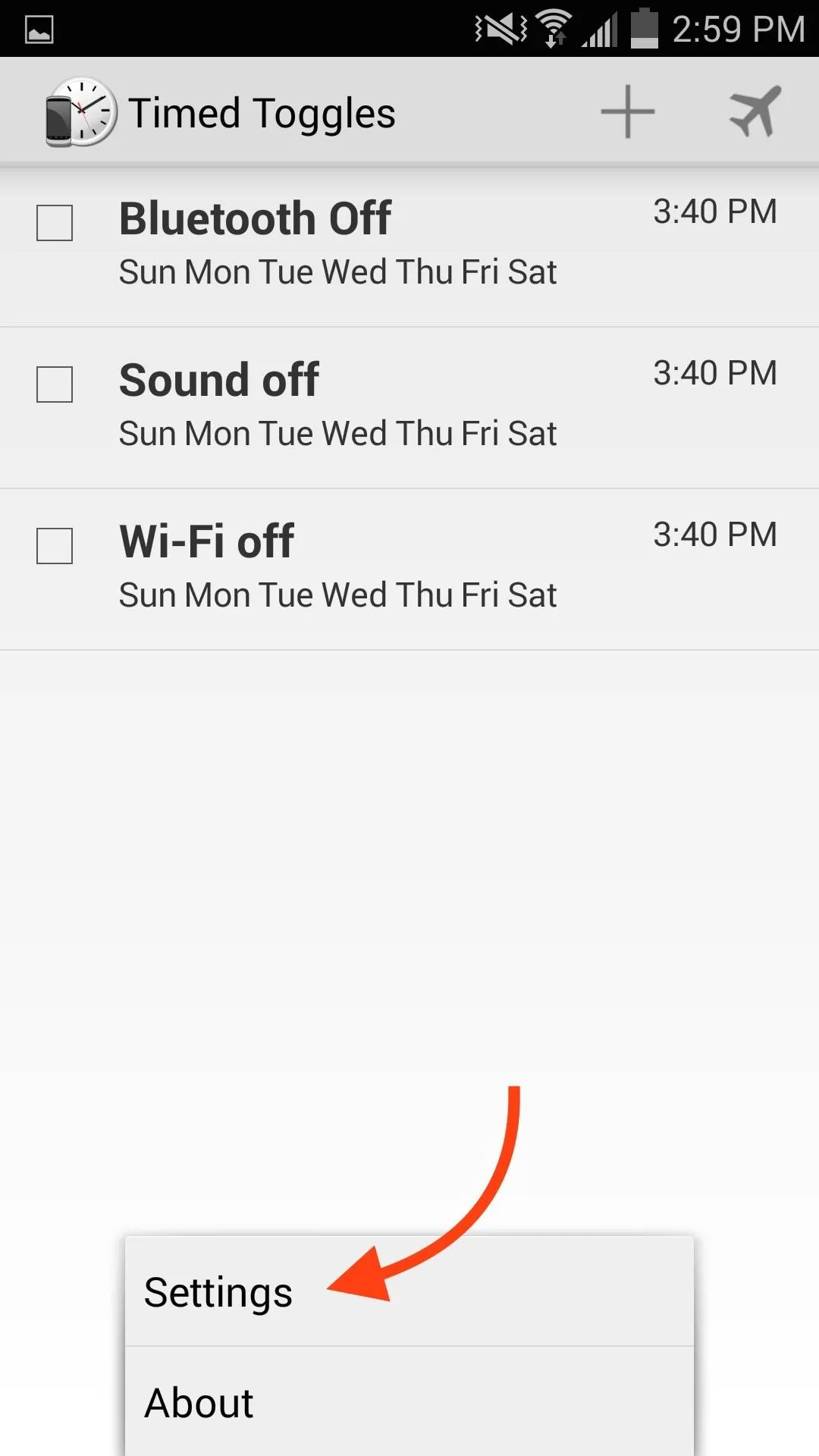This screenshot has height=1456, width=819.
Task: Select Settings from the popup menu
Action: (x=409, y=1291)
